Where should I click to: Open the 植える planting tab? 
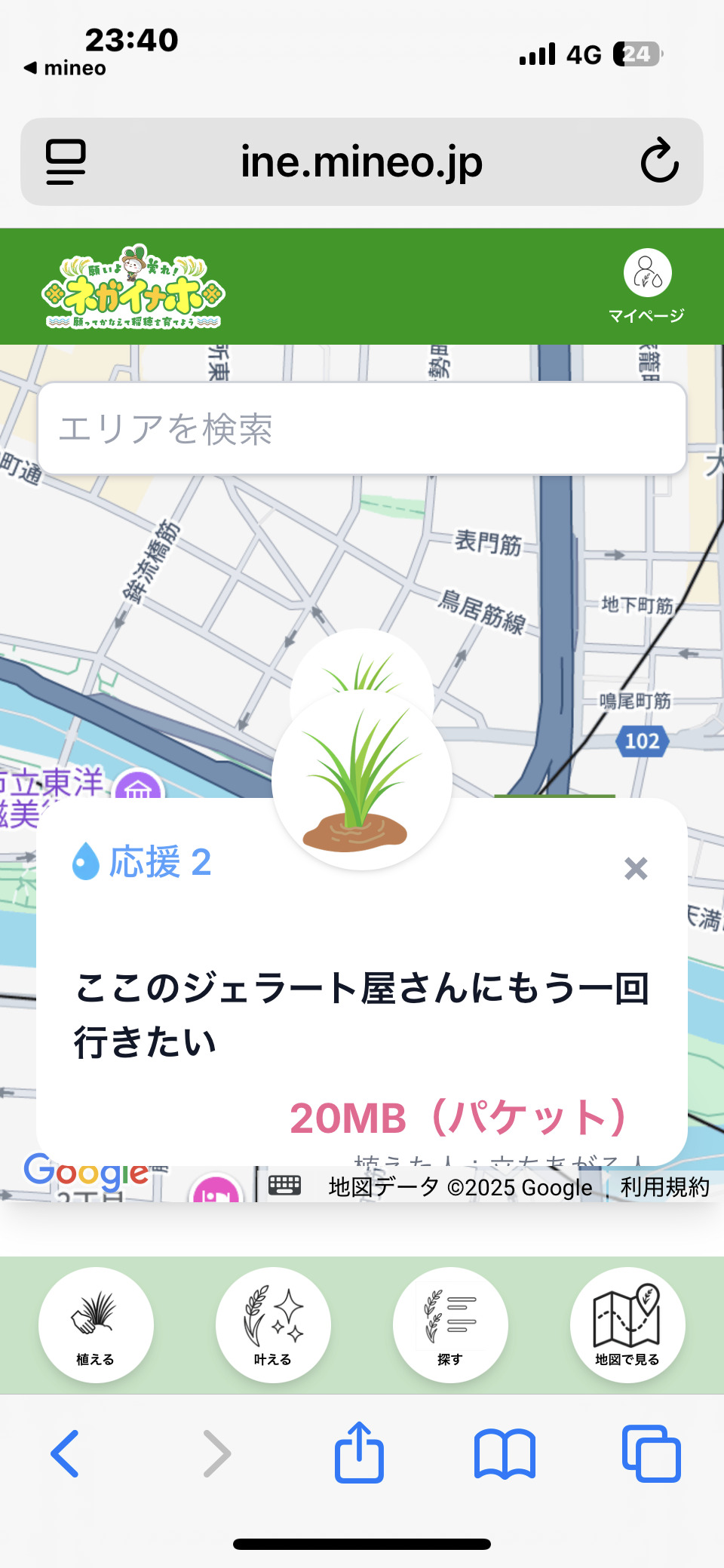click(x=96, y=1324)
